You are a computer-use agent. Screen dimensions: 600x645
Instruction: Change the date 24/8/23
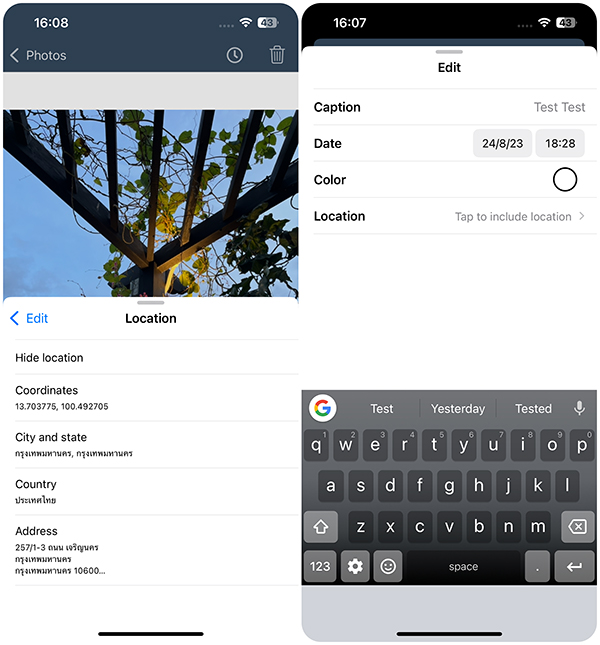502,144
